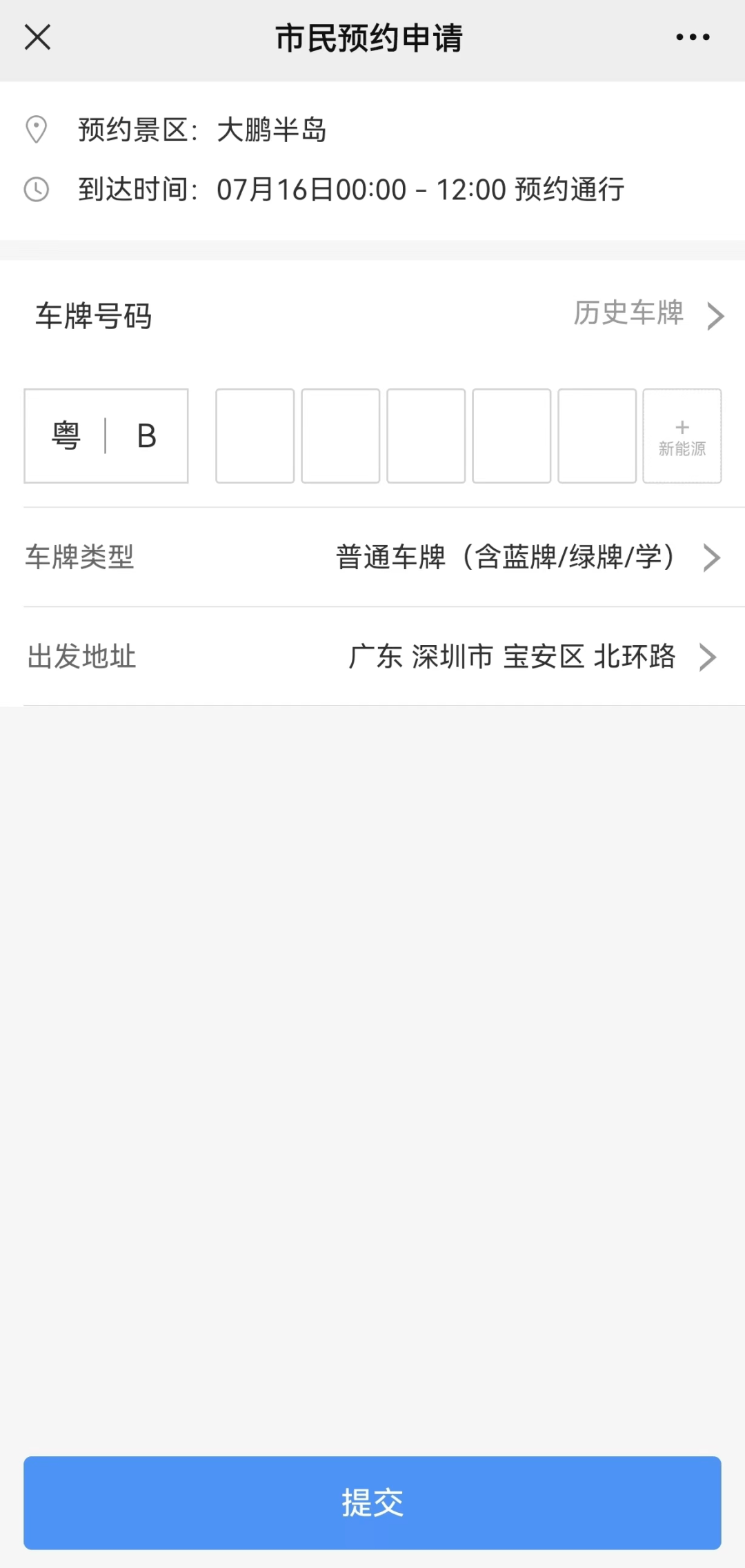The image size is (745, 1568).
Task: Open 历史车牌 history plates
Action: click(648, 315)
